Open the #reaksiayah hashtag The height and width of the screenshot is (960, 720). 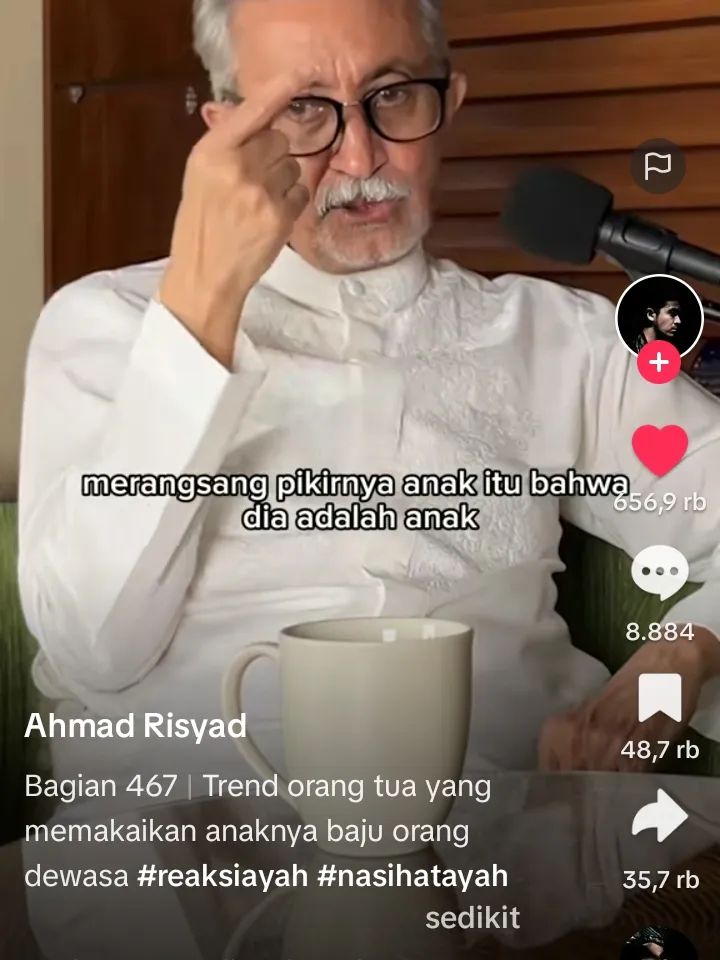[222, 876]
